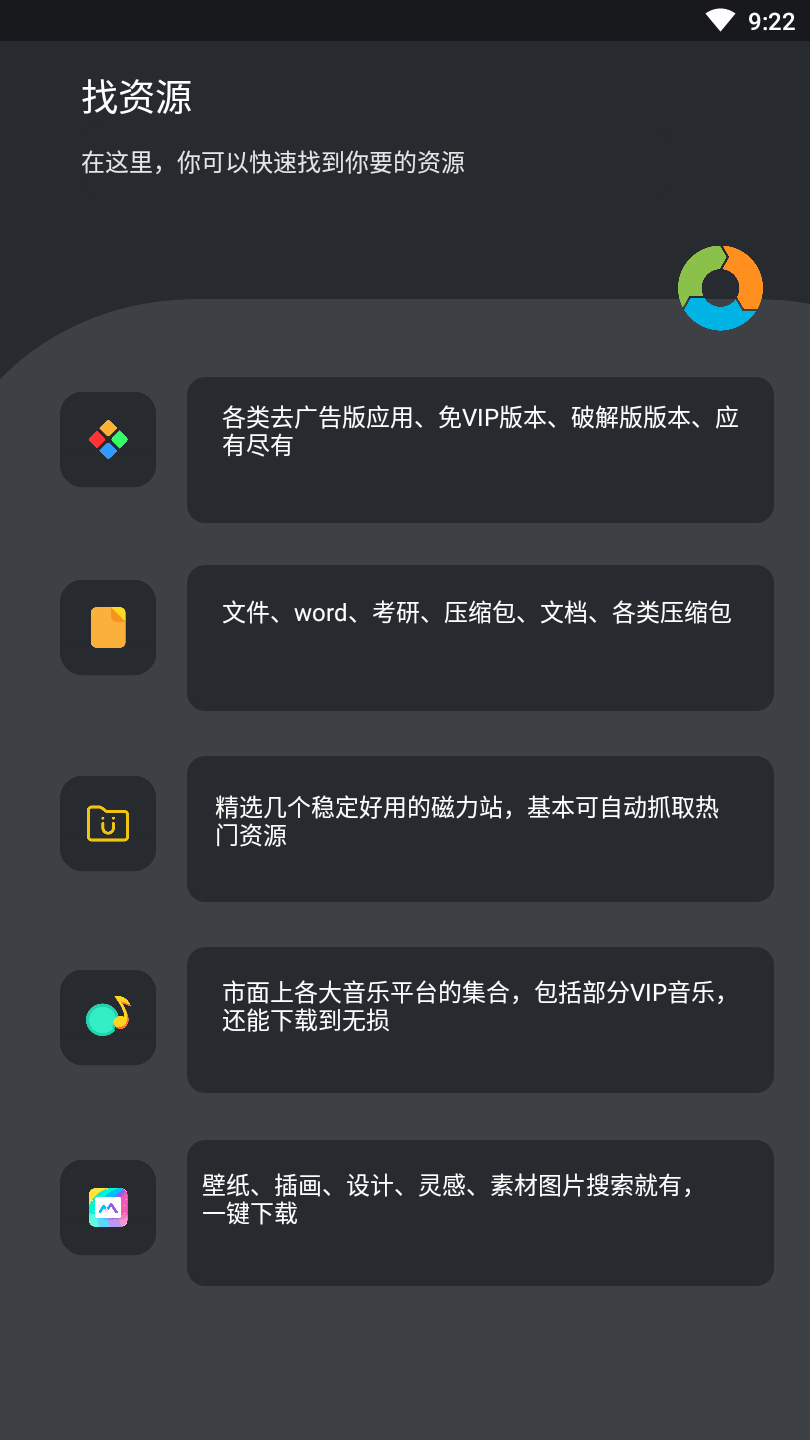810x1440 pixels.
Task: Open the 磁力站 hot resources card
Action: pos(480,829)
